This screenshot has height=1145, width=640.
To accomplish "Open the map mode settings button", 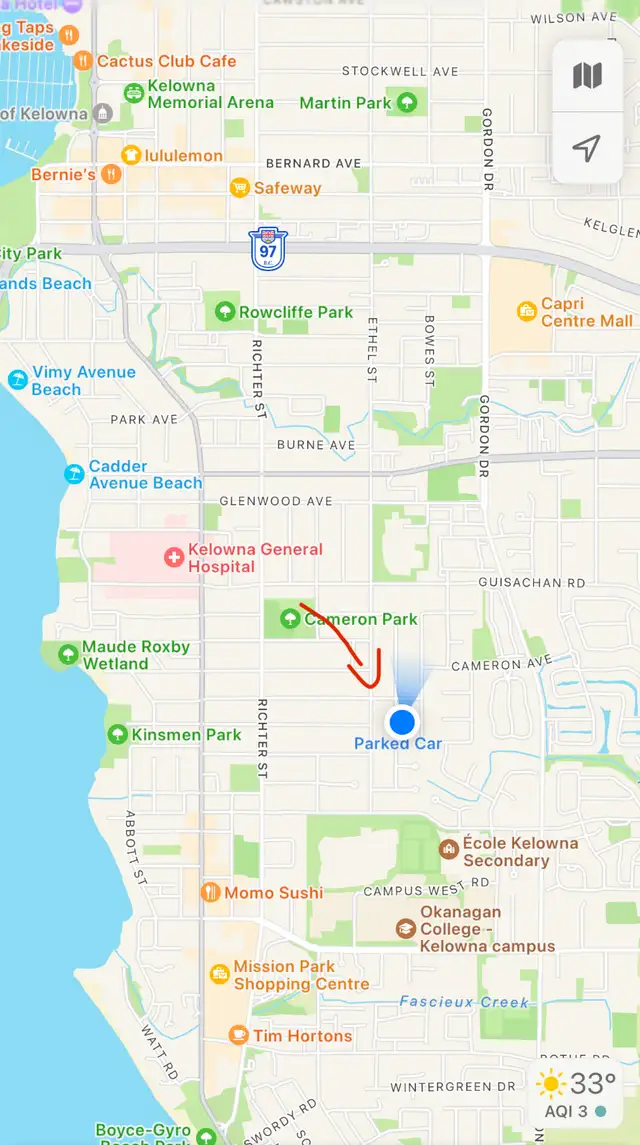I will pyautogui.click(x=587, y=76).
